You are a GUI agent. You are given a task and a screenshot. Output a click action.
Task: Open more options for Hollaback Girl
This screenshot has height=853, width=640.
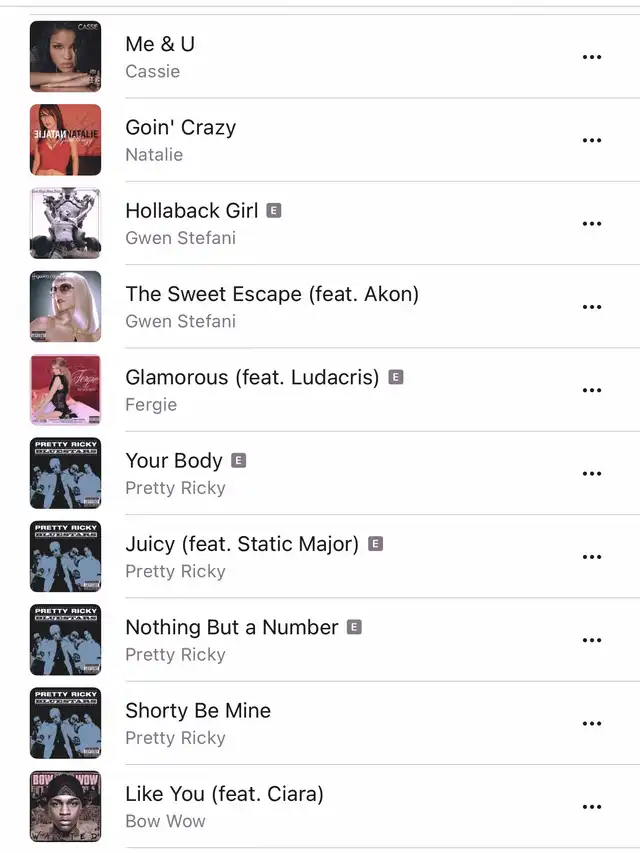pyautogui.click(x=592, y=224)
